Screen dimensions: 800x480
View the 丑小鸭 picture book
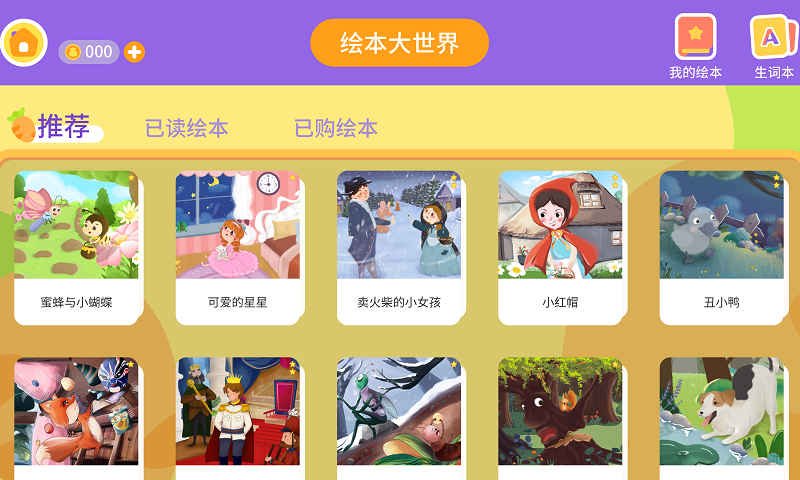(721, 246)
